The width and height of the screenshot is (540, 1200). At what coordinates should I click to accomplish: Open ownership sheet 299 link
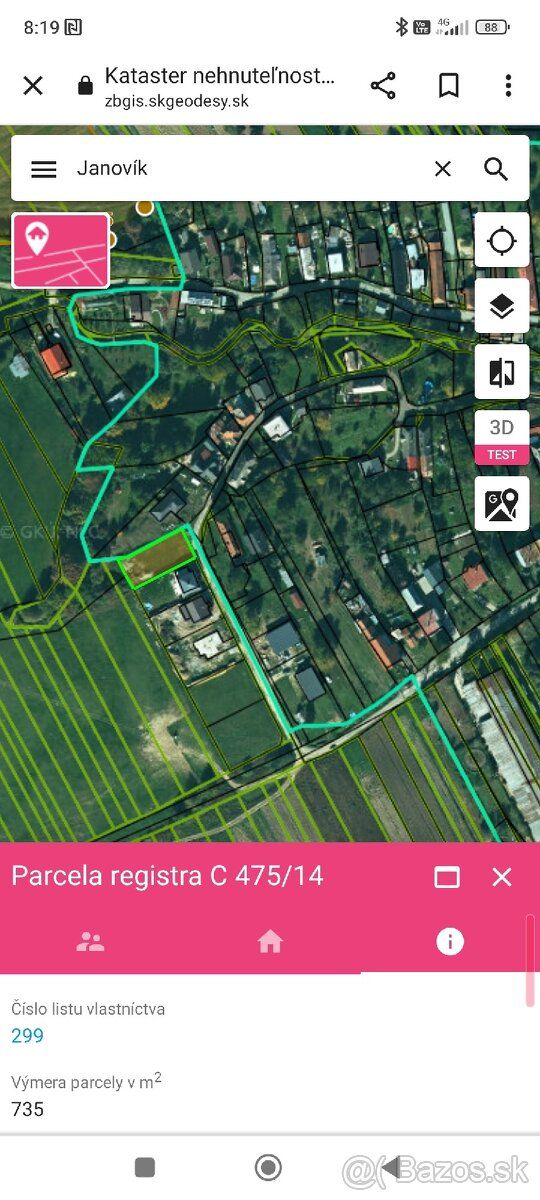(x=28, y=1036)
